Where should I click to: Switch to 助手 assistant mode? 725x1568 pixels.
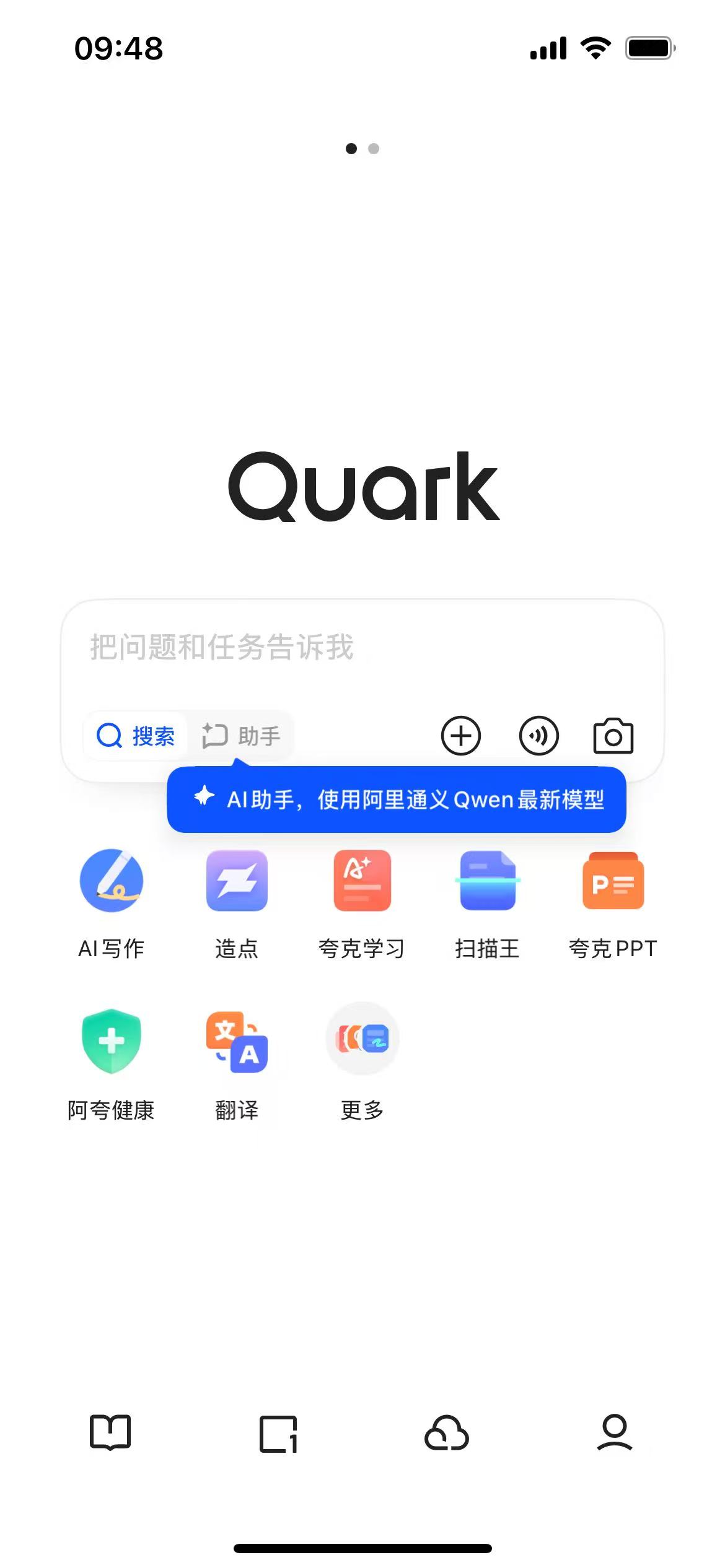pyautogui.click(x=241, y=736)
